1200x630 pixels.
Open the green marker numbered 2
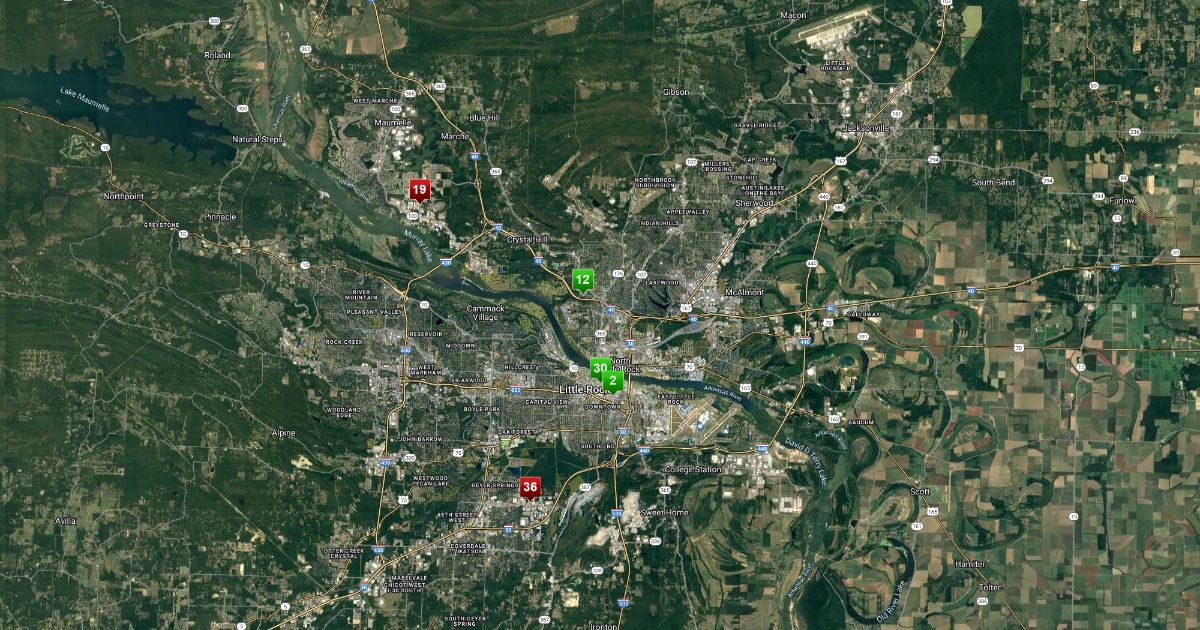click(615, 380)
